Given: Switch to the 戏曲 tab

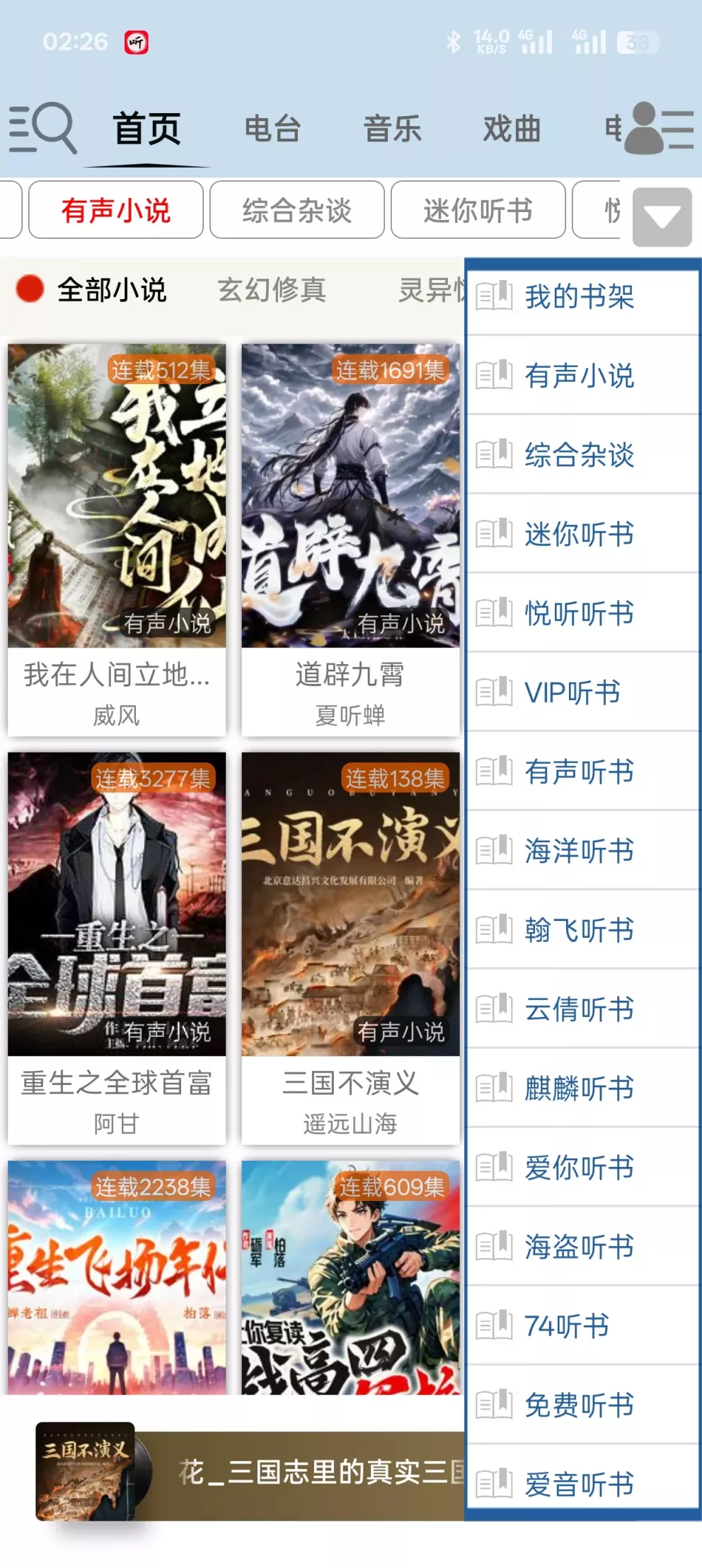Looking at the screenshot, I should 512,129.
